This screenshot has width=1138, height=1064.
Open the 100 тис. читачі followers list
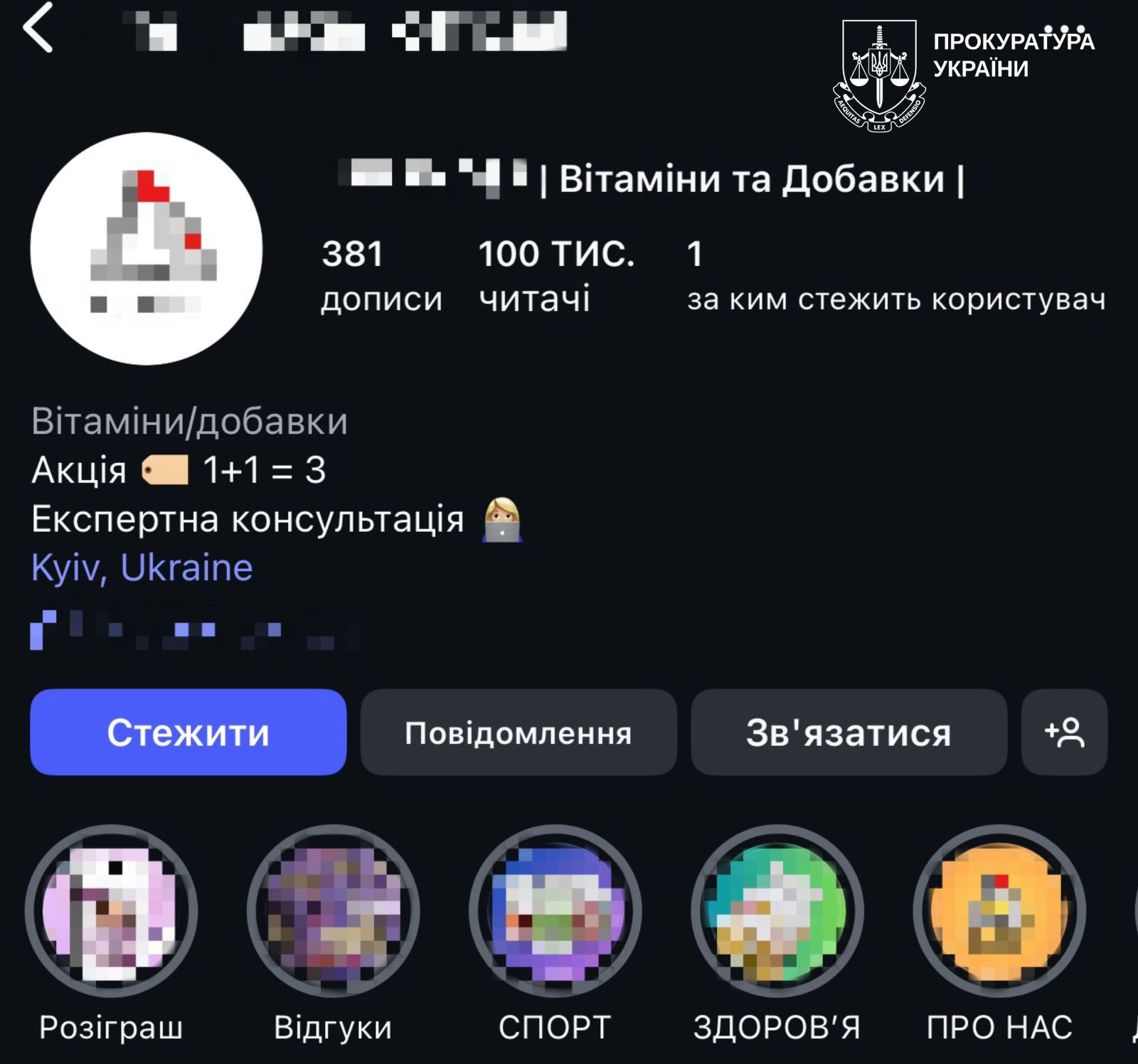(555, 275)
